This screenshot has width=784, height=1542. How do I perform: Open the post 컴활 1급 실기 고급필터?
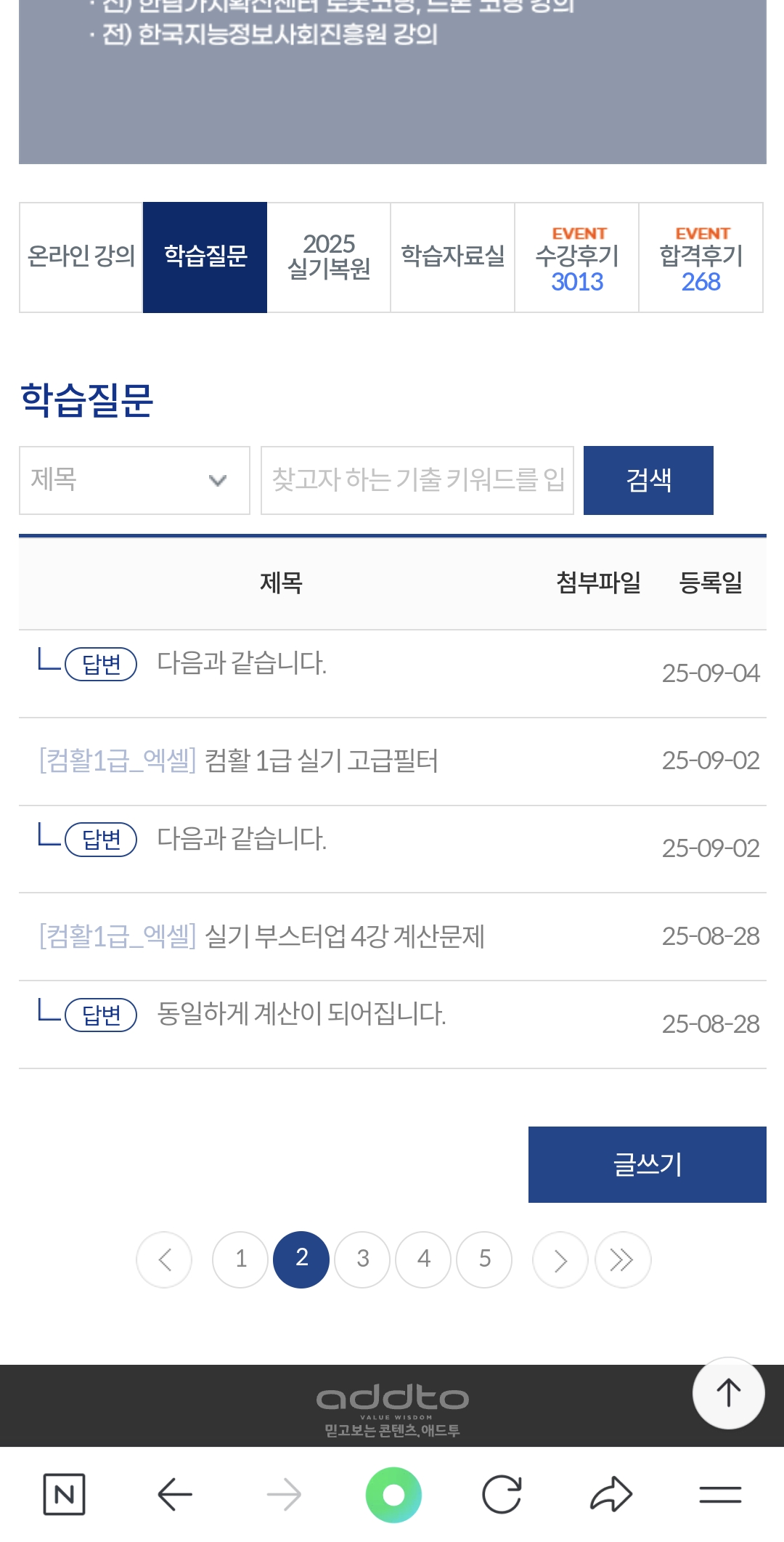click(321, 760)
